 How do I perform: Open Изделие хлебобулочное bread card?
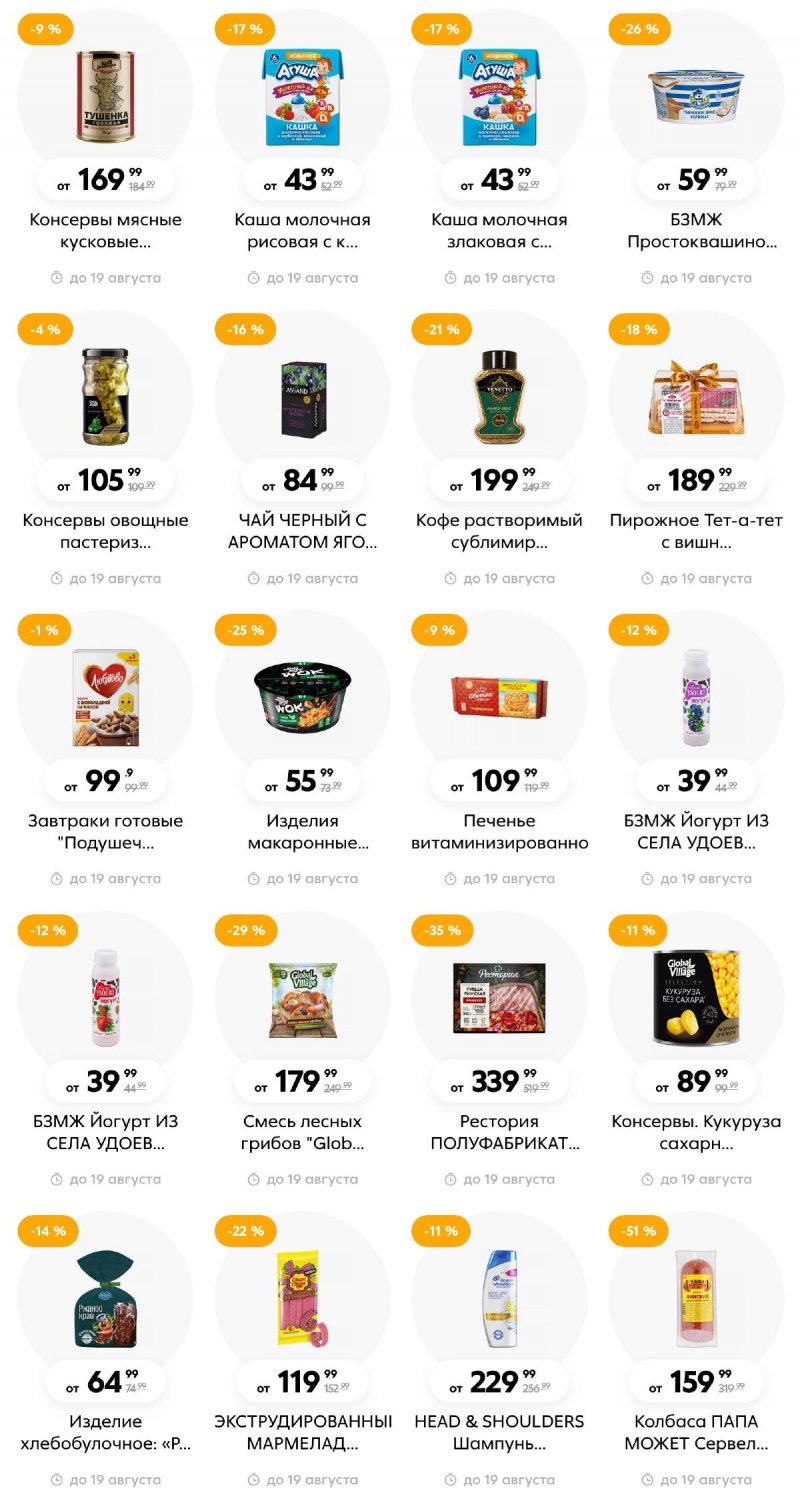point(105,1298)
